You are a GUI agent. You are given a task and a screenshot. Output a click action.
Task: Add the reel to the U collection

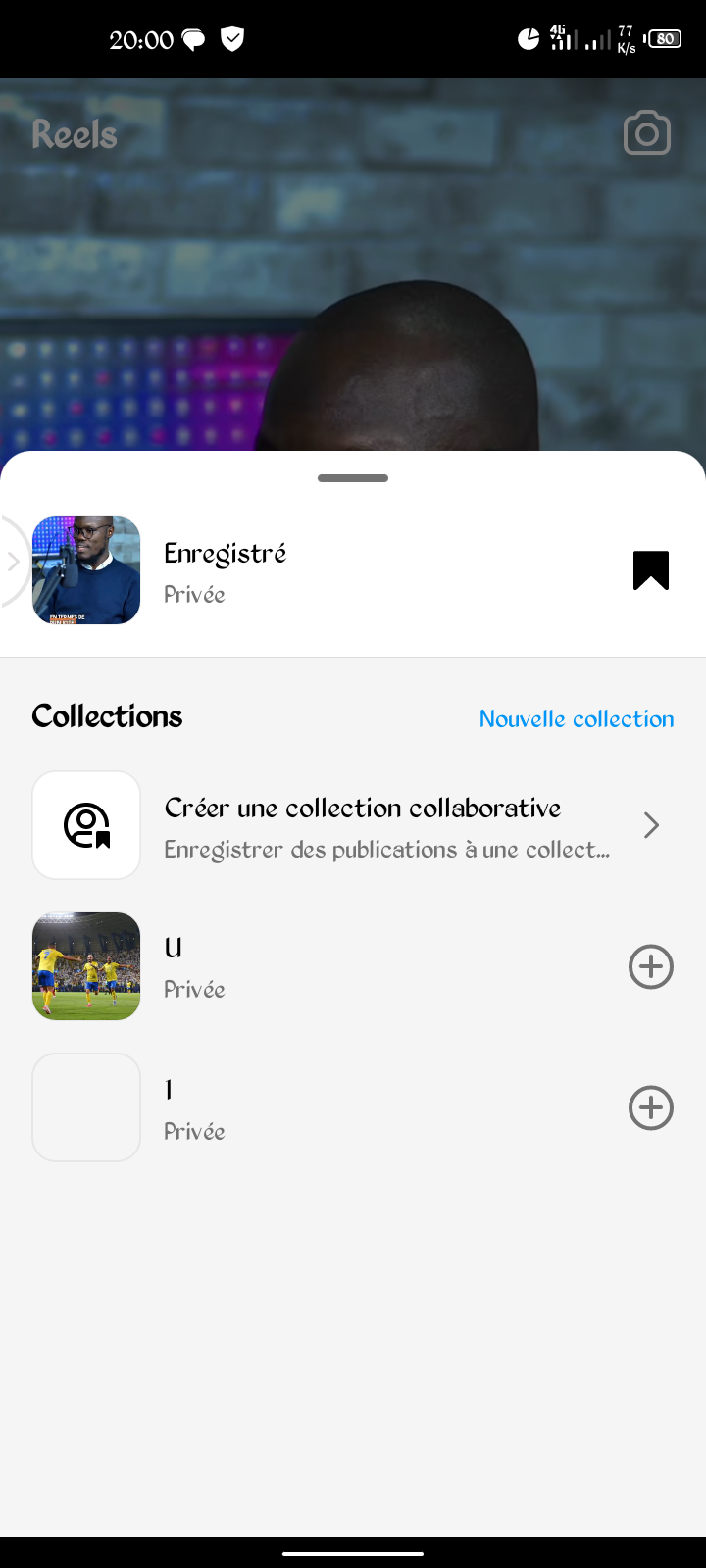pyautogui.click(x=650, y=967)
